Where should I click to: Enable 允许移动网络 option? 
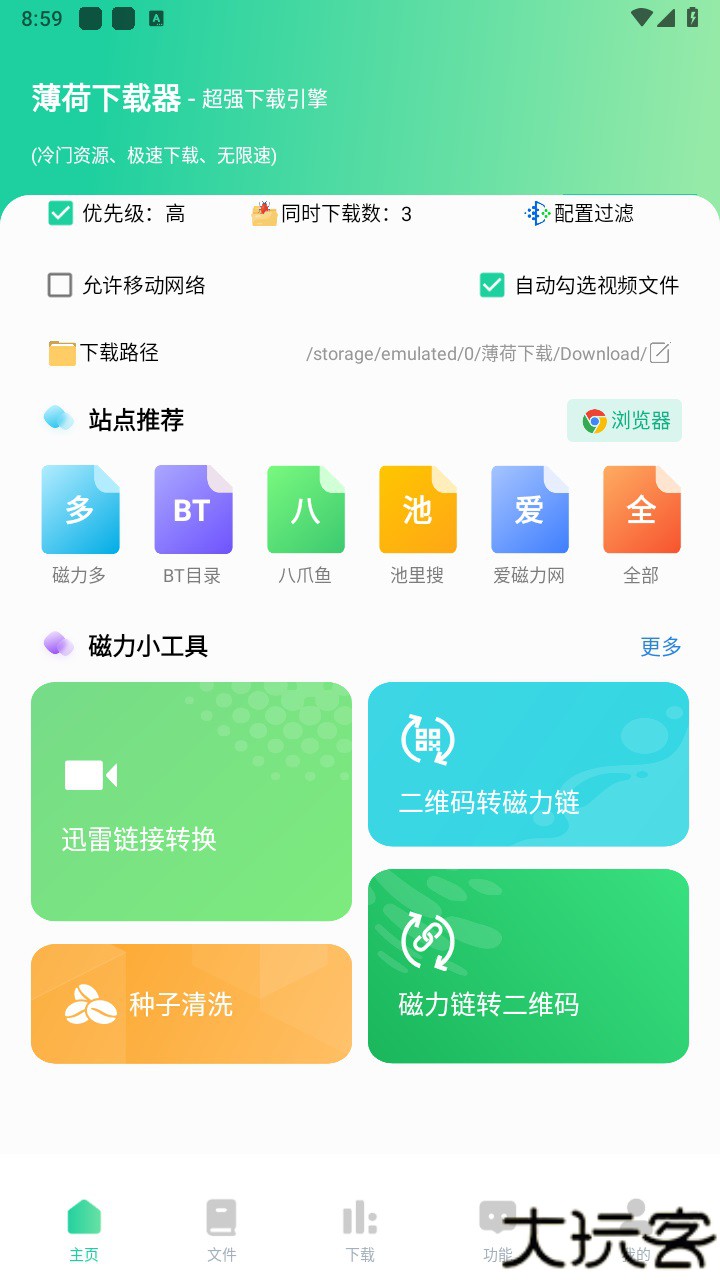coord(59,285)
